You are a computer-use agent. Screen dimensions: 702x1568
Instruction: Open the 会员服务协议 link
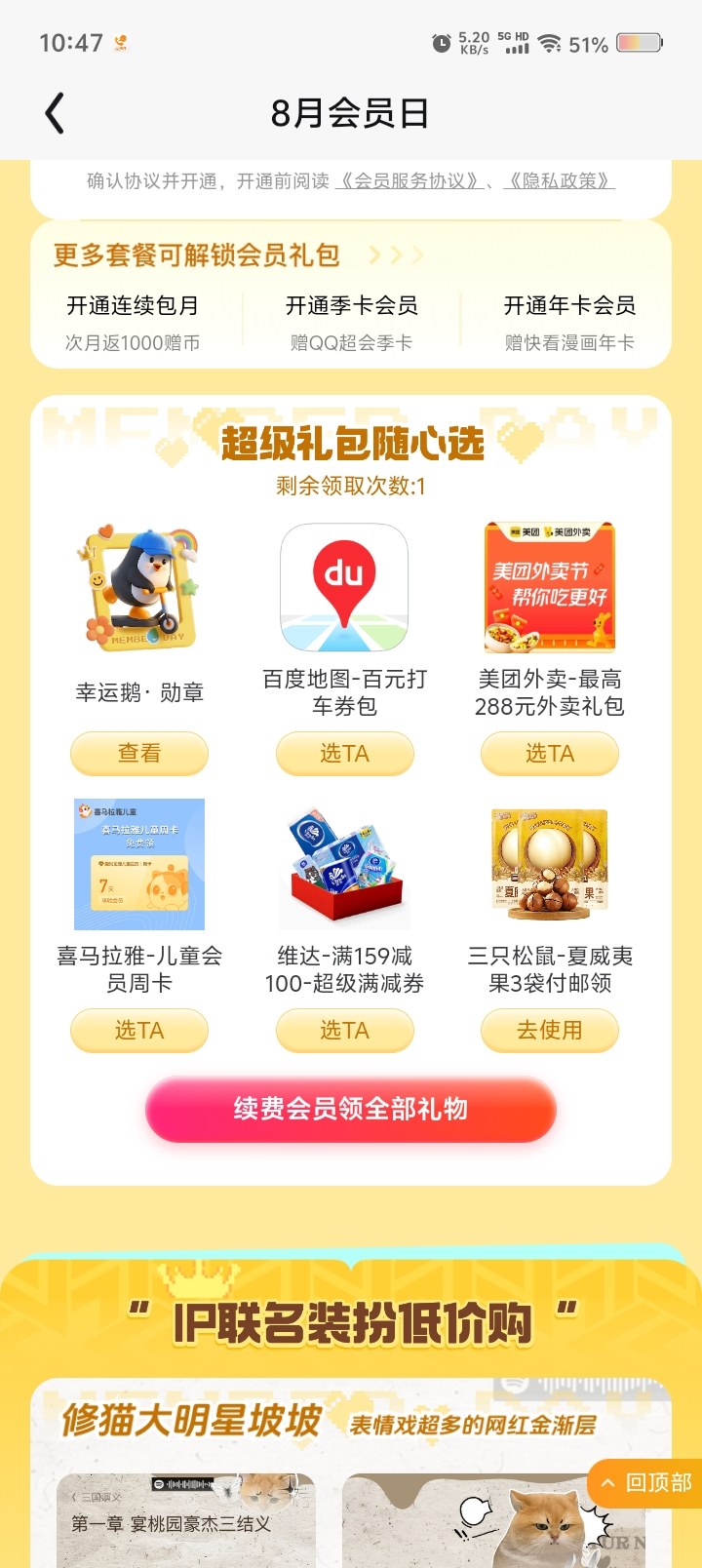point(409,180)
